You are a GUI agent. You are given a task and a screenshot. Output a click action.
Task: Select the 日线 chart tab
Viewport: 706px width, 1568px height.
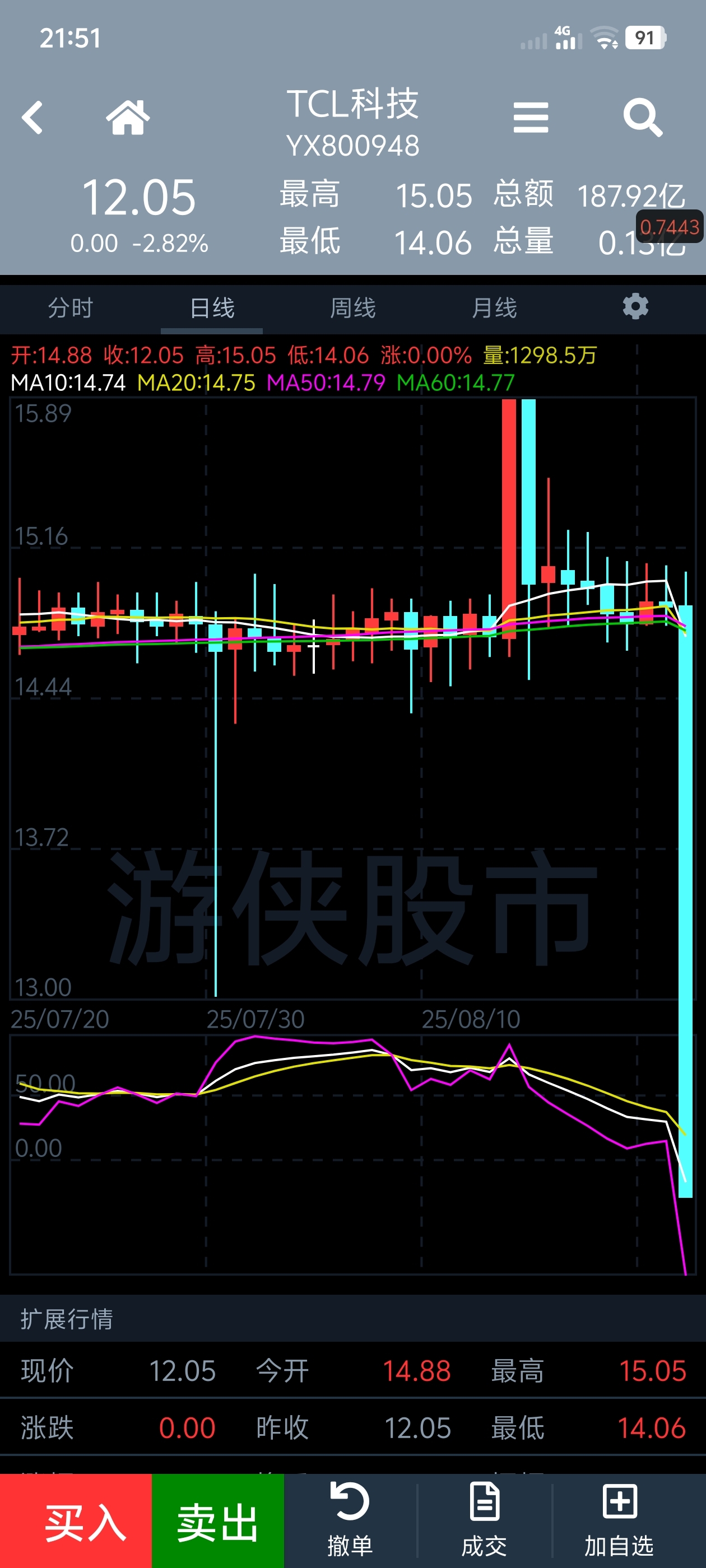[x=212, y=307]
